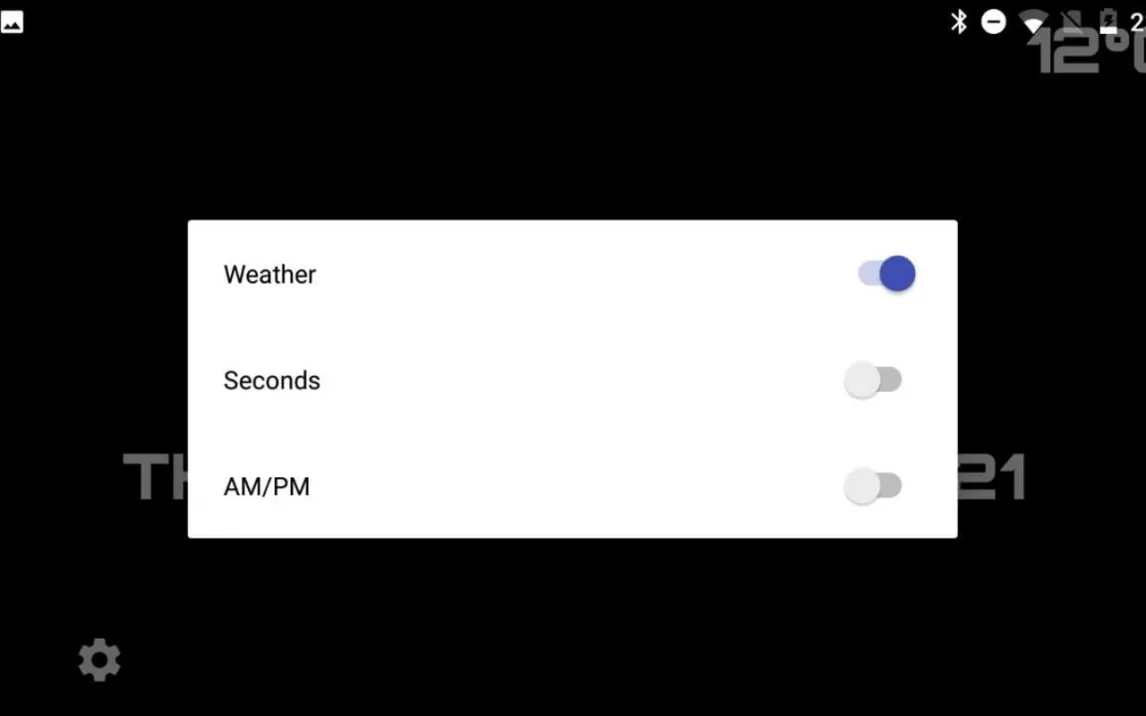Image resolution: width=1146 pixels, height=716 pixels.
Task: Toggle the AM/PM switch on
Action: click(873, 487)
